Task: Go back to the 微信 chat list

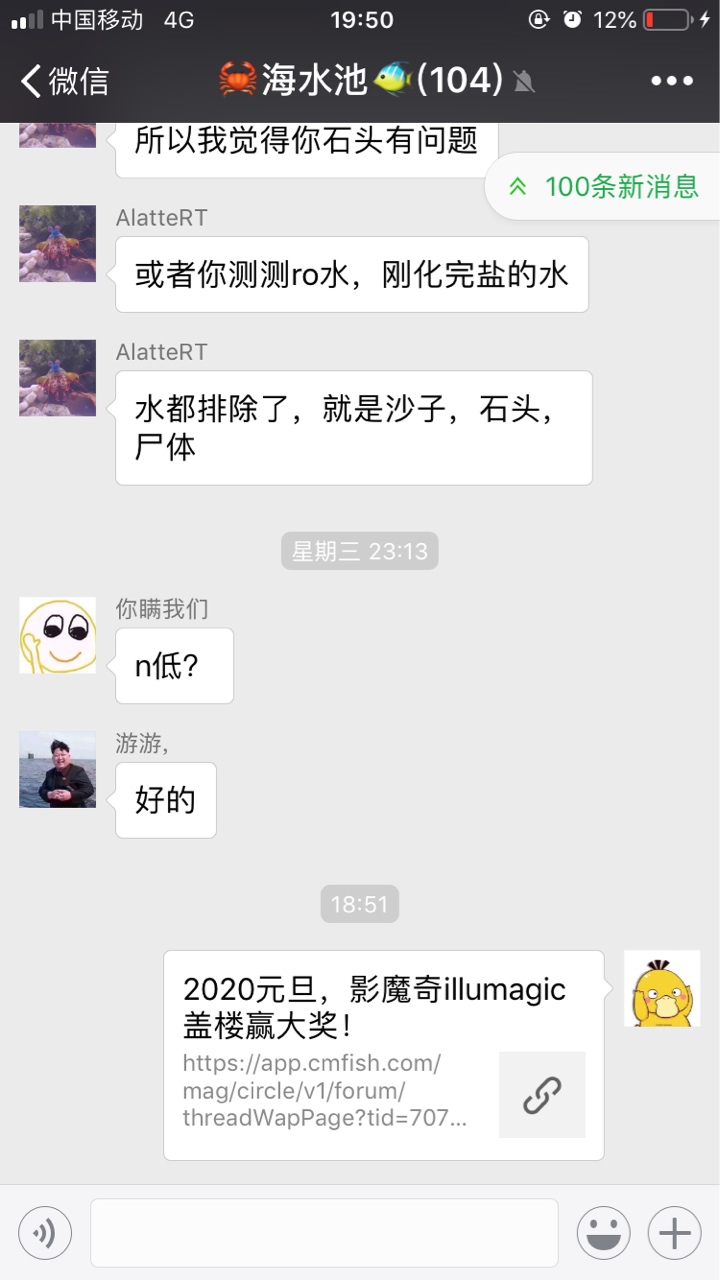Action: point(64,81)
